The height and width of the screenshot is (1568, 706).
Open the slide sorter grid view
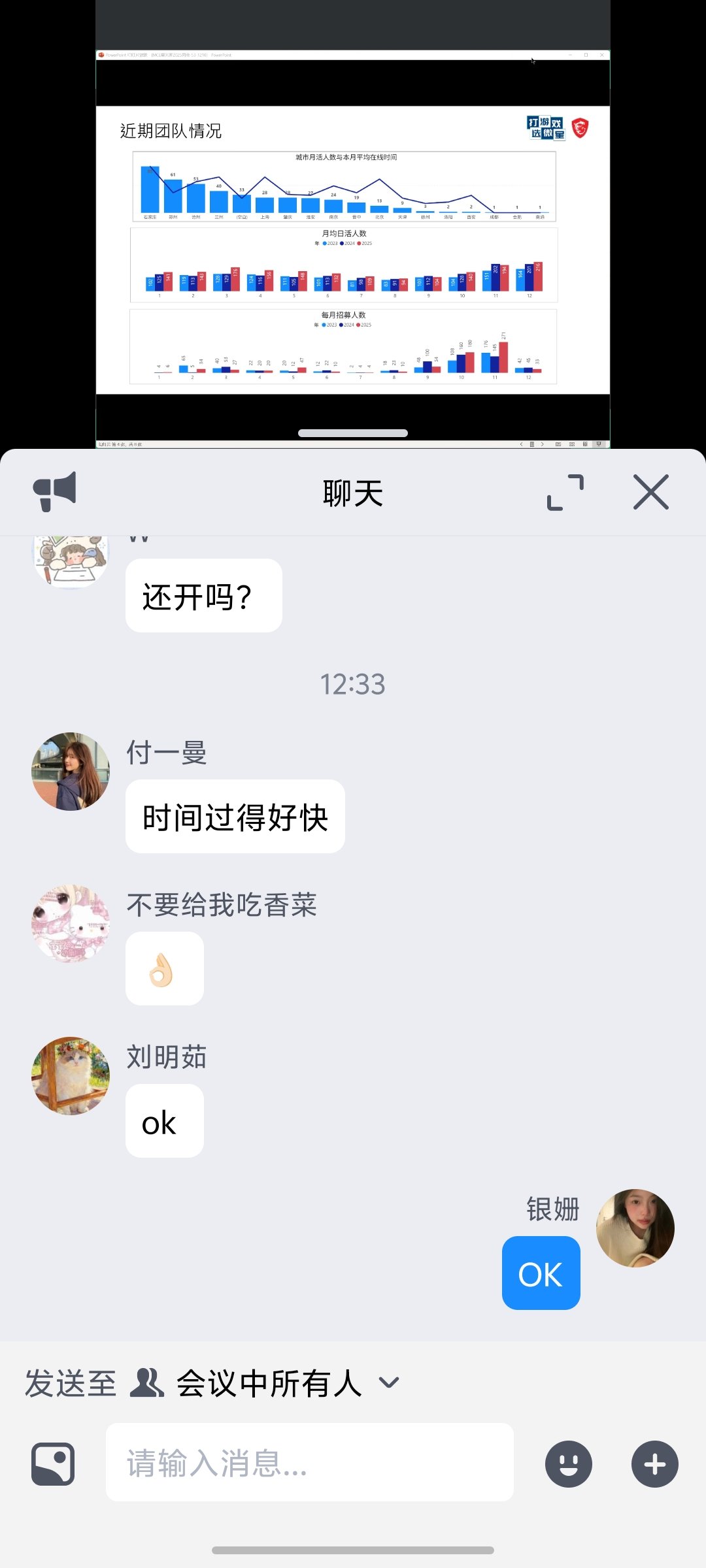click(x=573, y=444)
